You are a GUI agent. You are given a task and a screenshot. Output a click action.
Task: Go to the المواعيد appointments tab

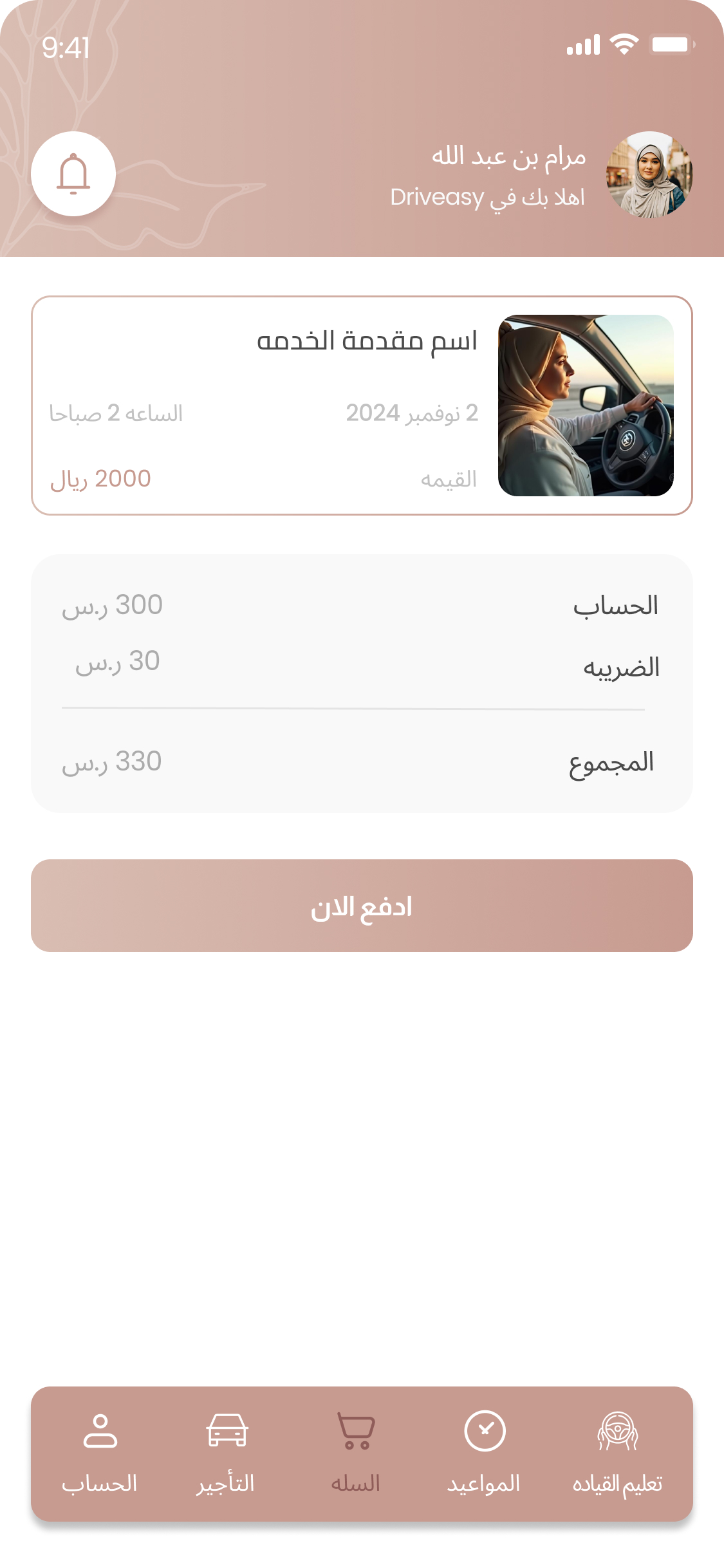point(484,1453)
